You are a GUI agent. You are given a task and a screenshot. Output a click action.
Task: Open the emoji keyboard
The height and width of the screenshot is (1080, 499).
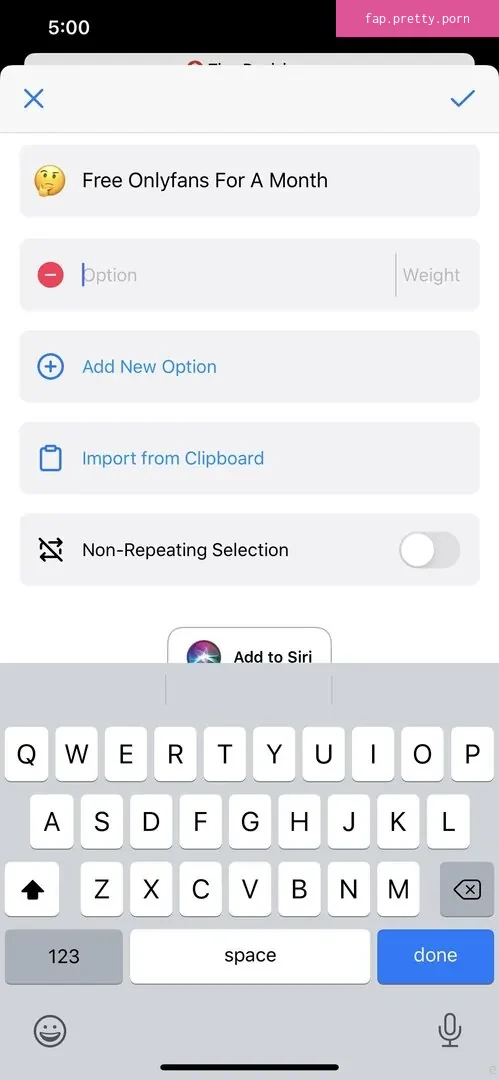pyautogui.click(x=50, y=1031)
